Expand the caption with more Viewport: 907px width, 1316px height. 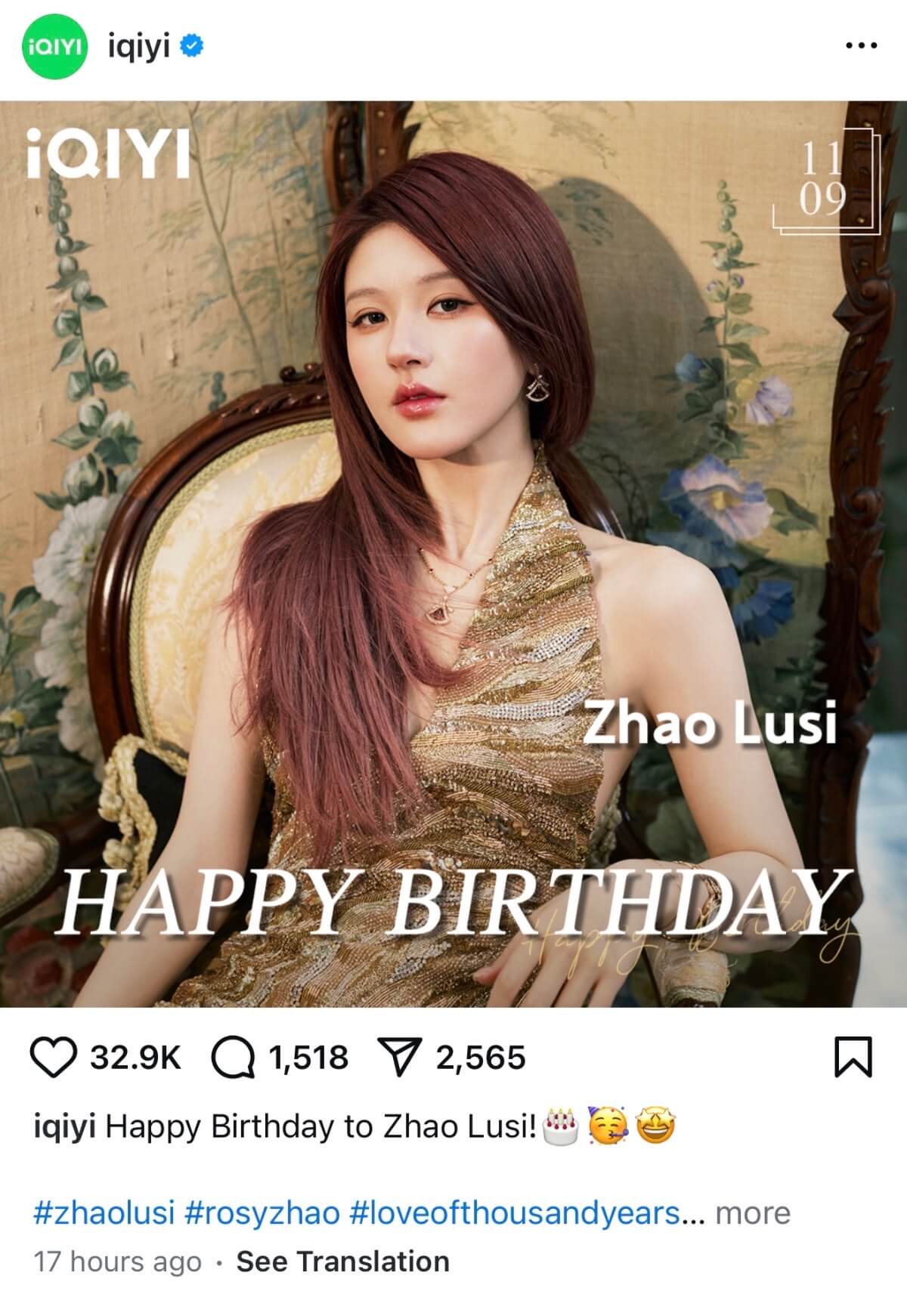753,1213
